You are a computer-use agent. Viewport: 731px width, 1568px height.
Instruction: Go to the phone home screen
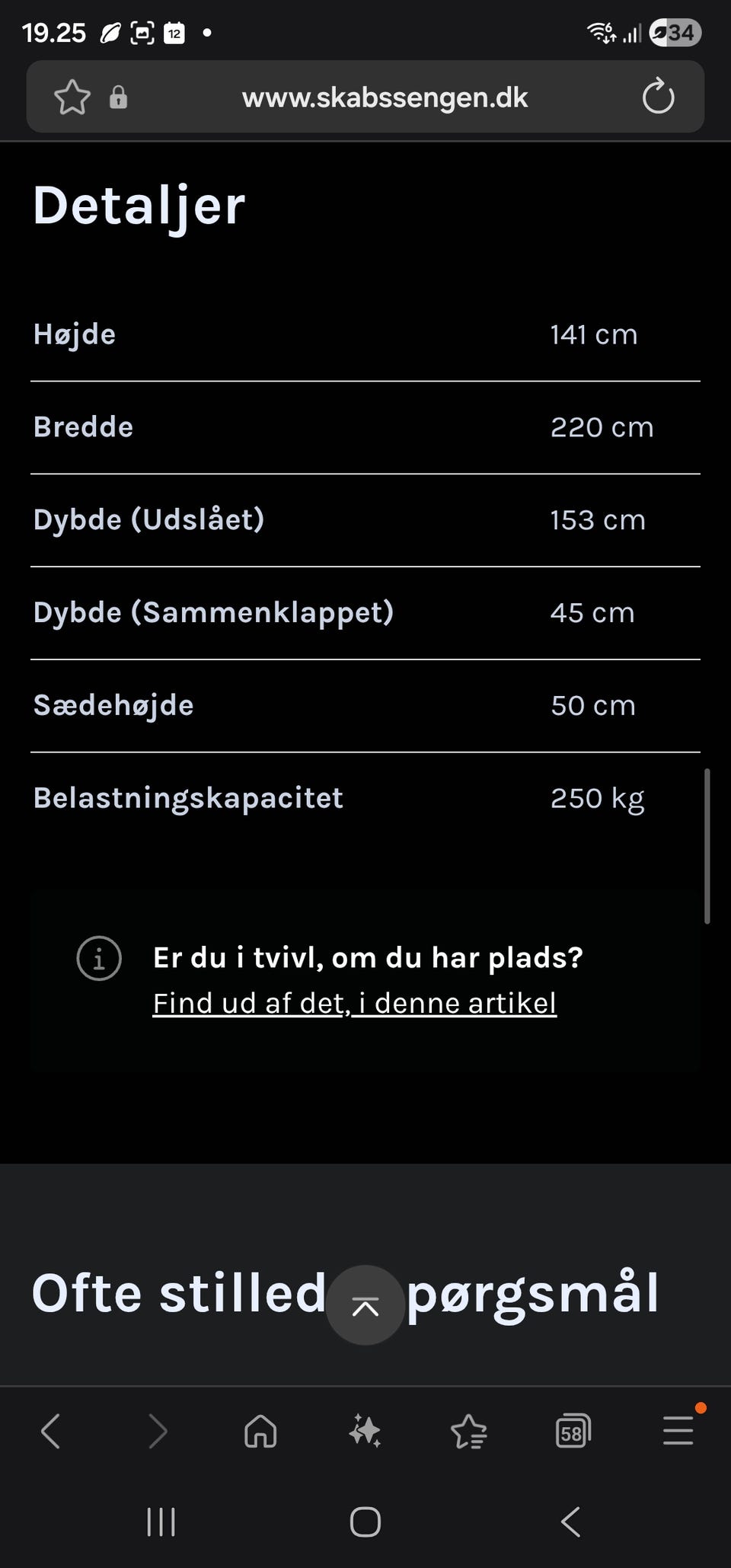tap(365, 1522)
